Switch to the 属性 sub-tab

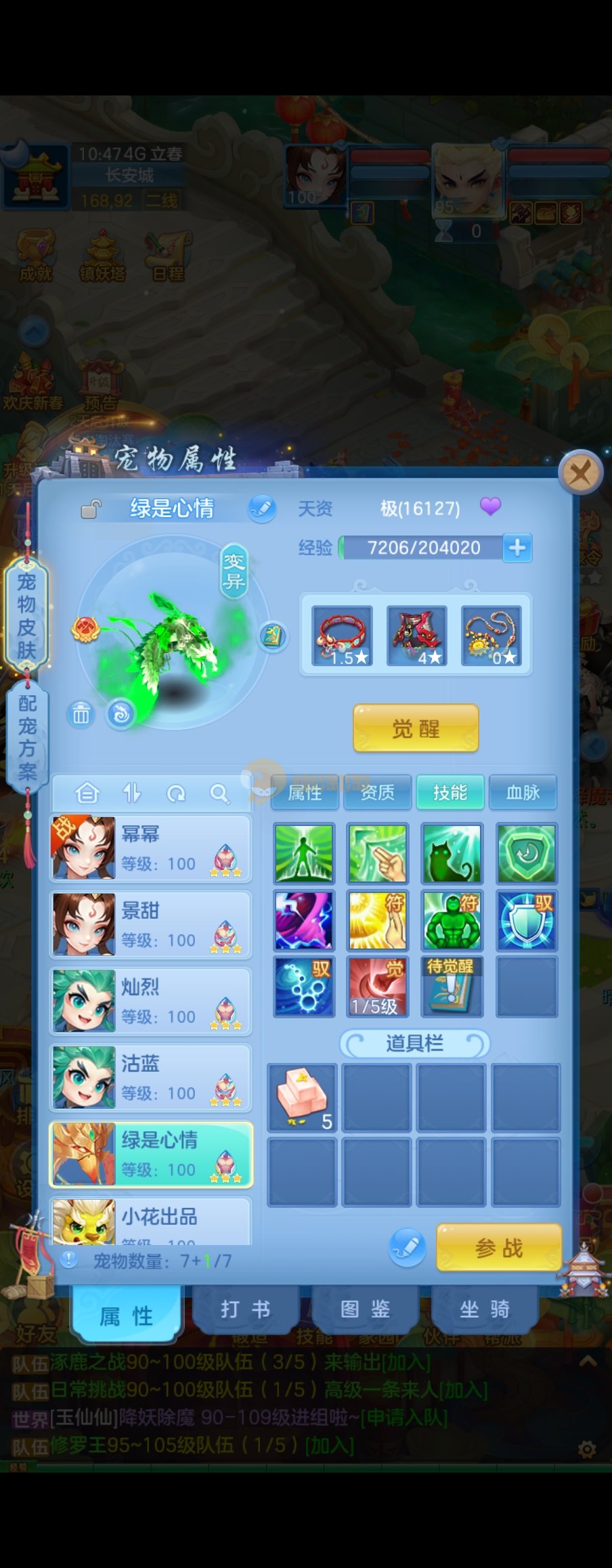[305, 792]
